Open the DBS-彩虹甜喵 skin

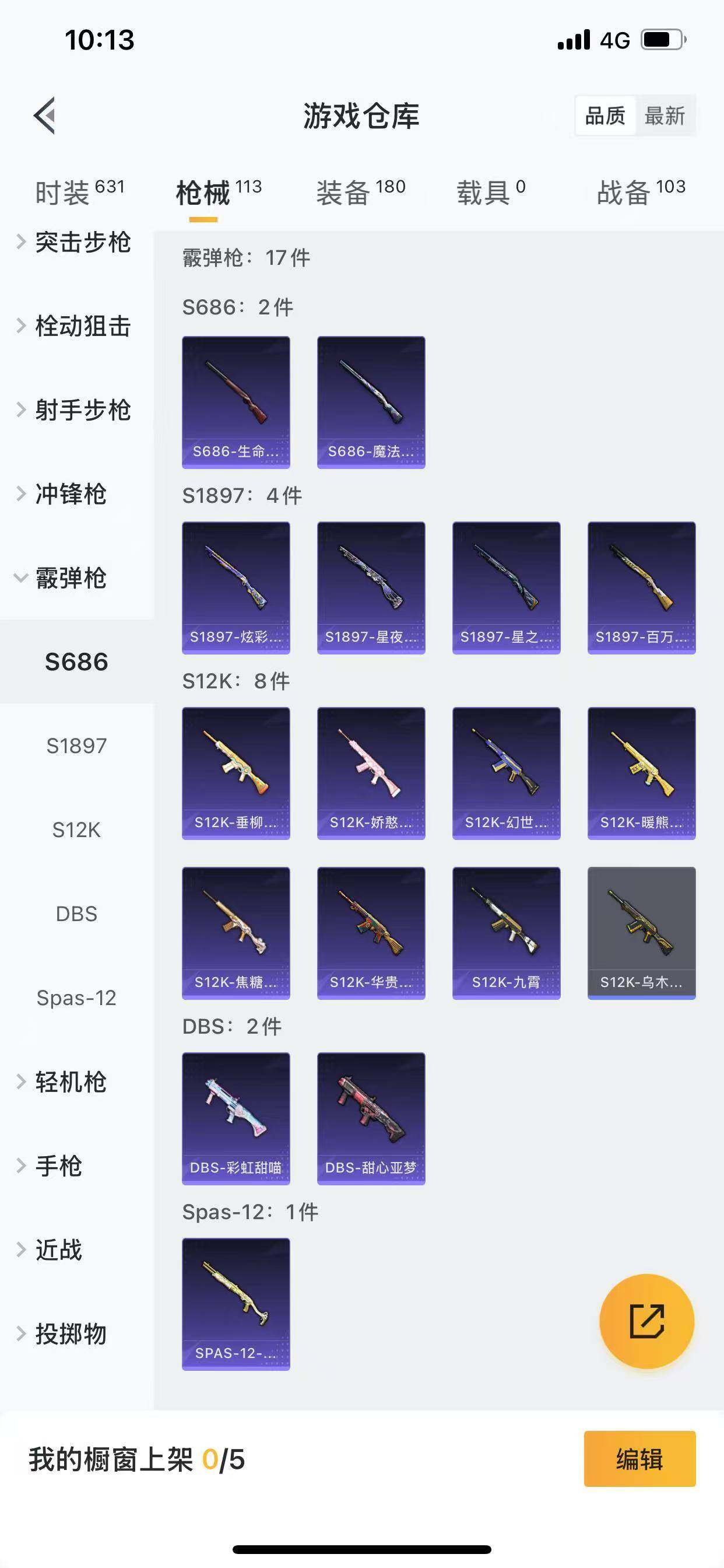[236, 1119]
